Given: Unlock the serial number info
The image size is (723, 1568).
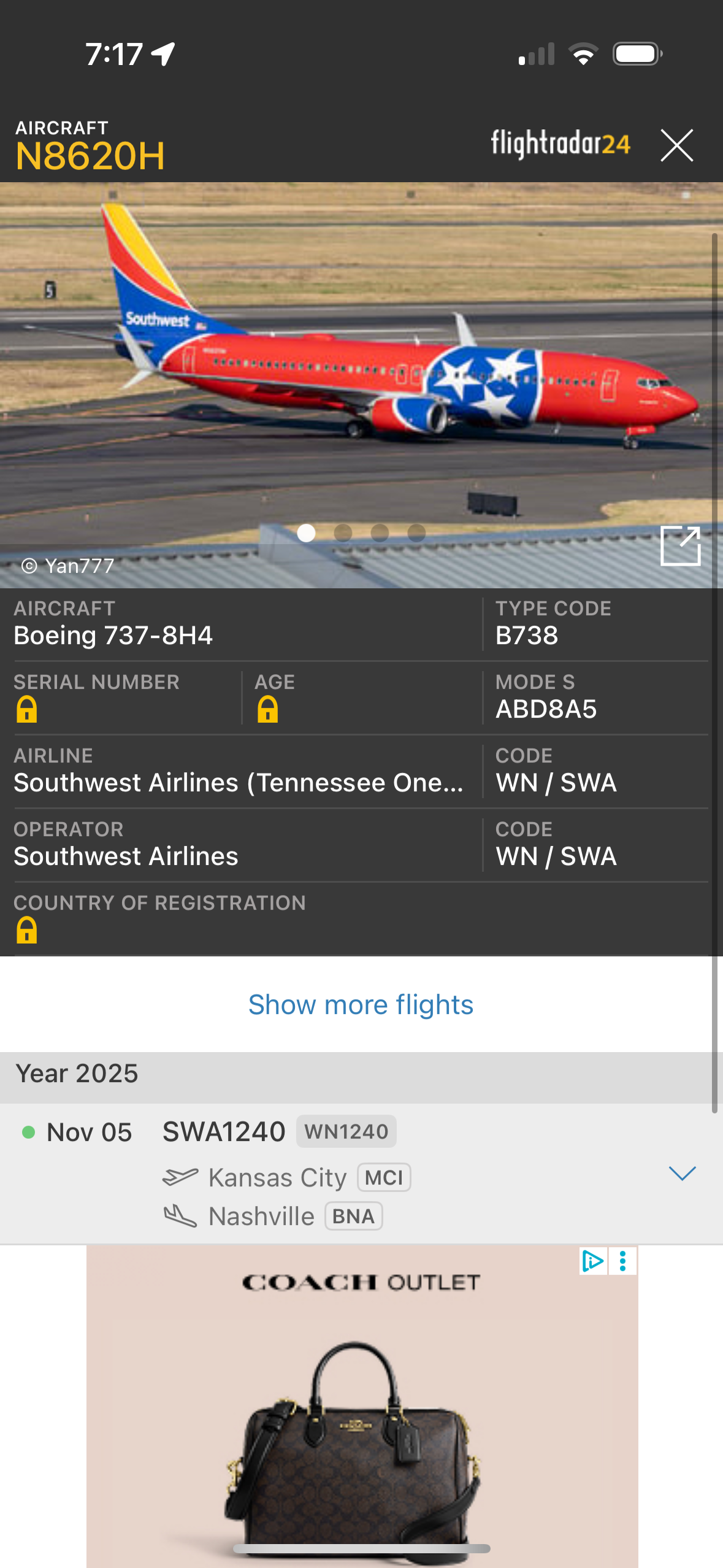Looking at the screenshot, I should [26, 710].
